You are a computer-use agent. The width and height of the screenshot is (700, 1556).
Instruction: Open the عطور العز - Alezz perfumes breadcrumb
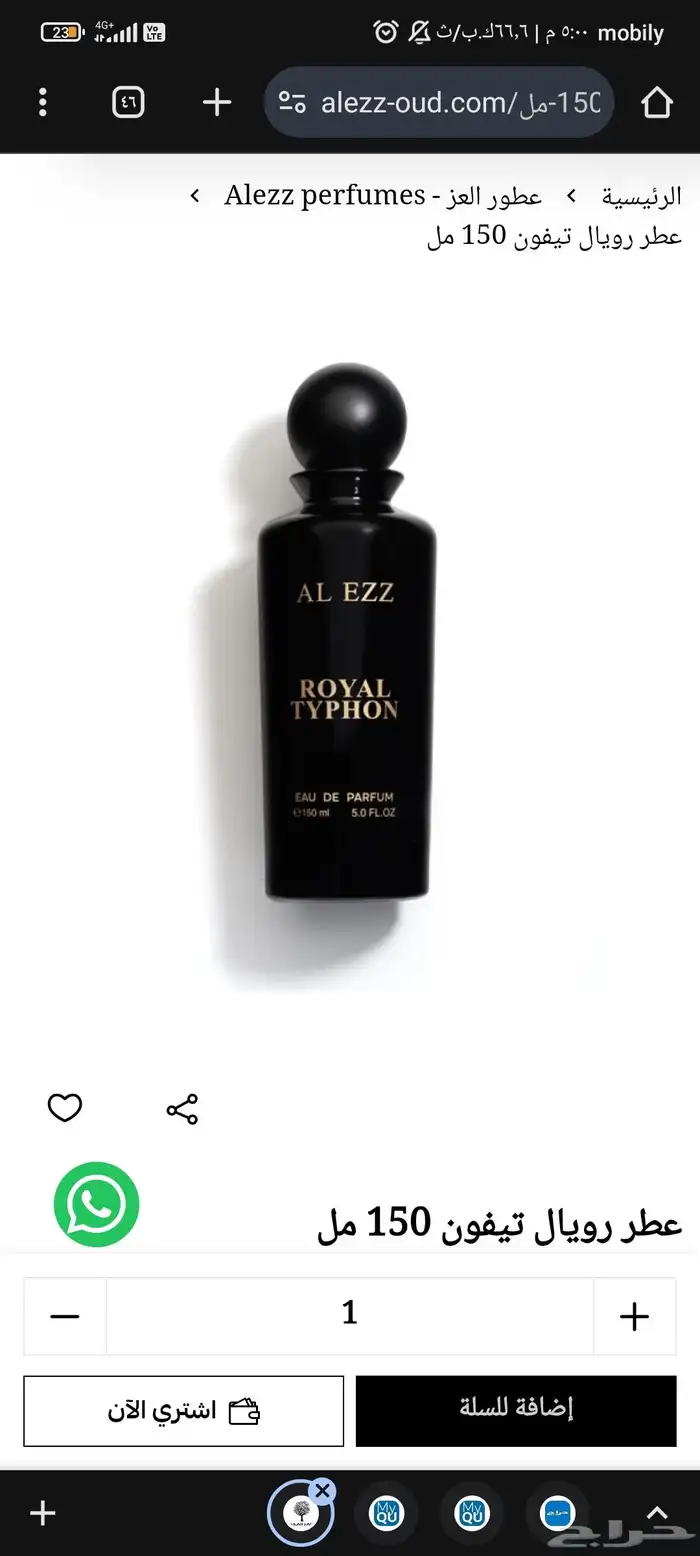(x=383, y=196)
